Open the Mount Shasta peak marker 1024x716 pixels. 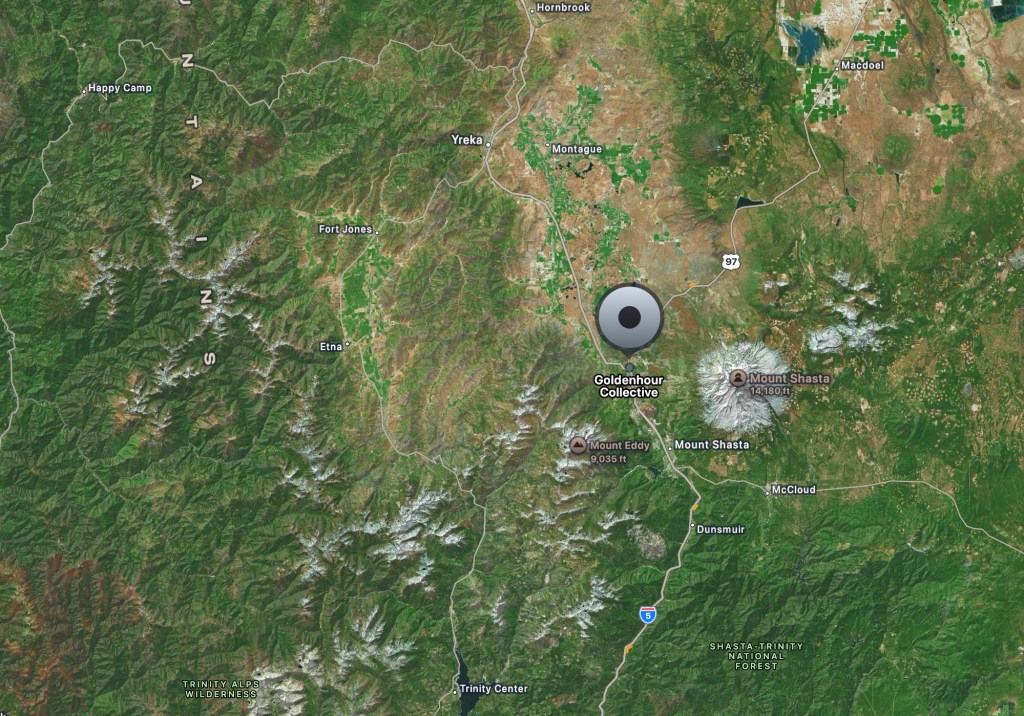click(x=738, y=378)
